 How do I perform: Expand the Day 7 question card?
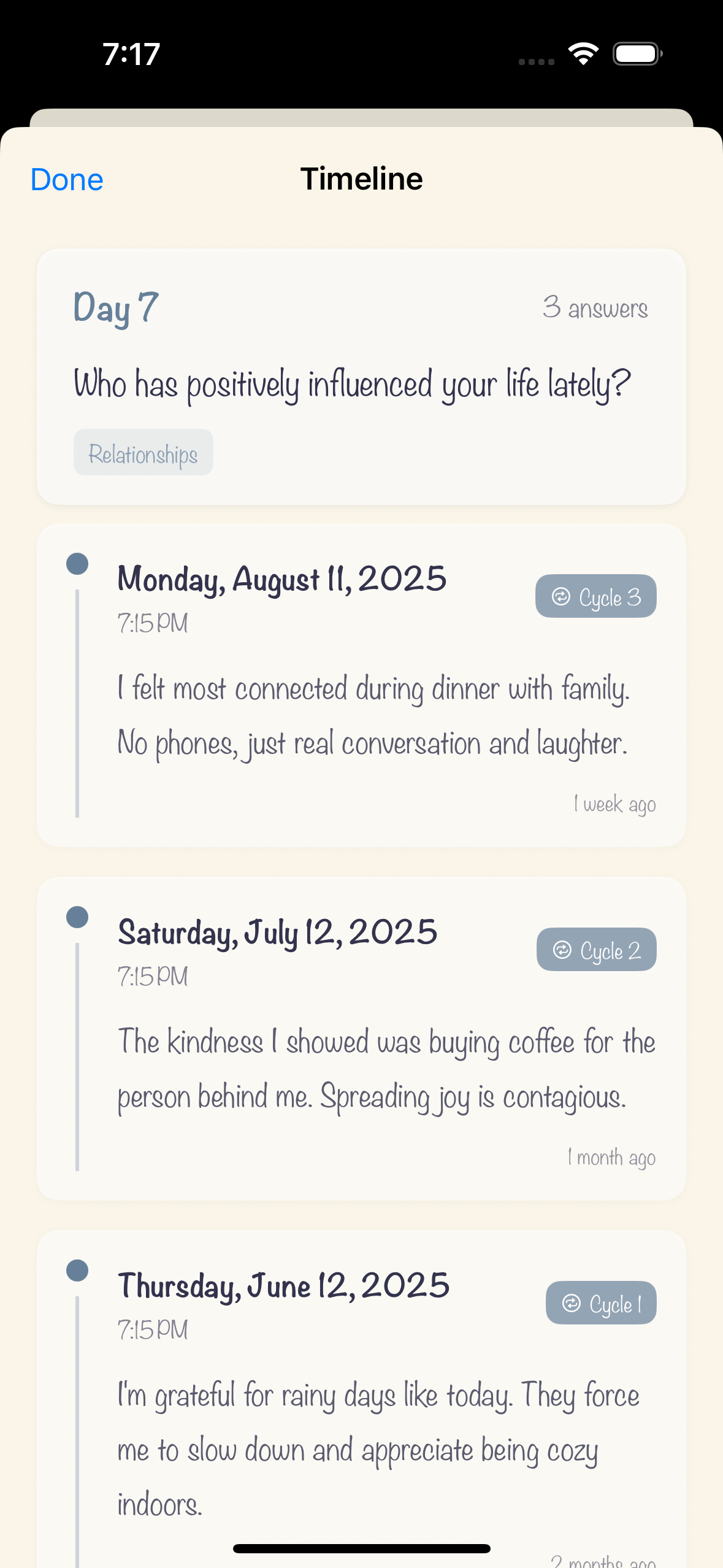click(362, 376)
